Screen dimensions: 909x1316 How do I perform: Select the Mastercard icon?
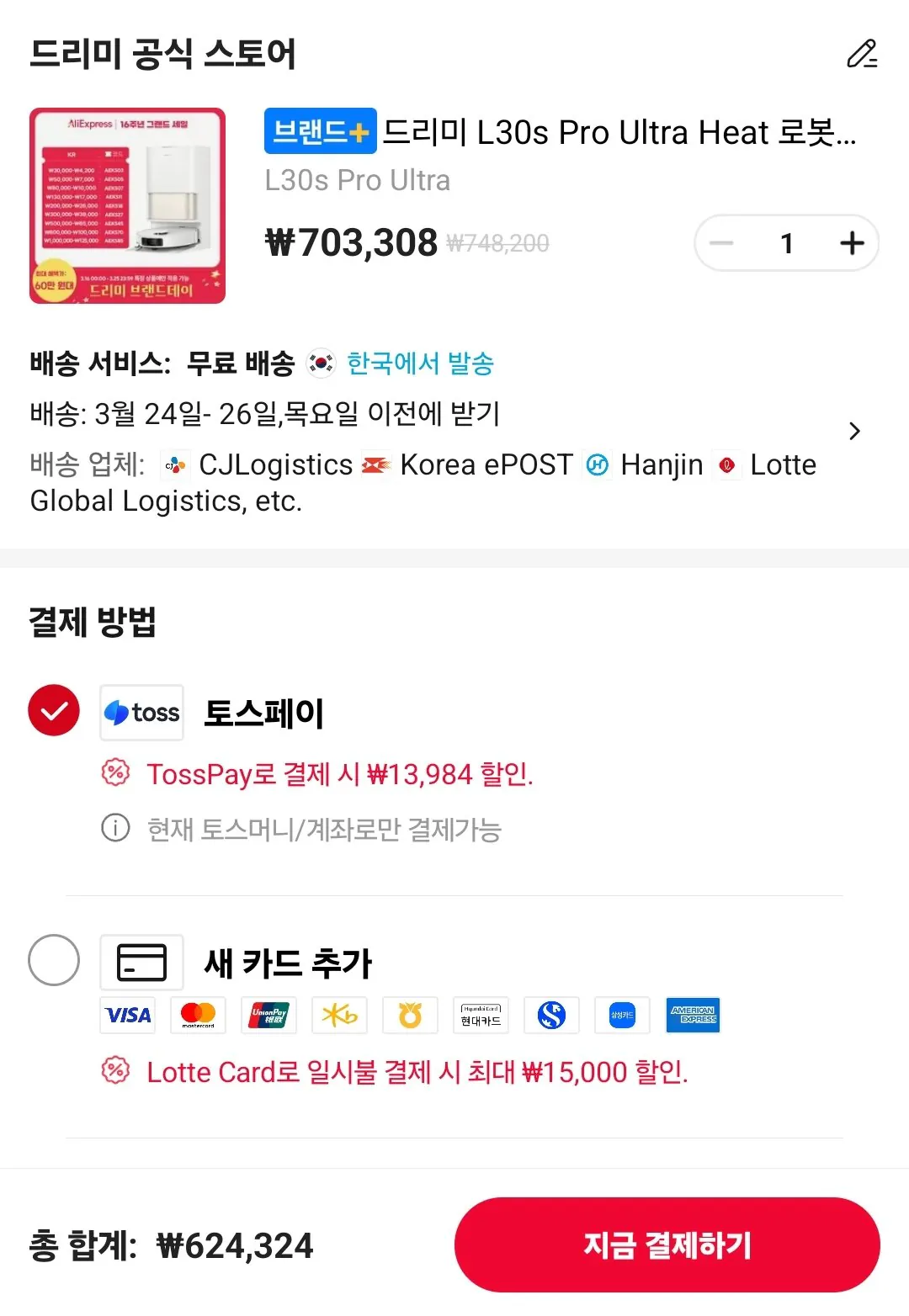click(198, 1016)
